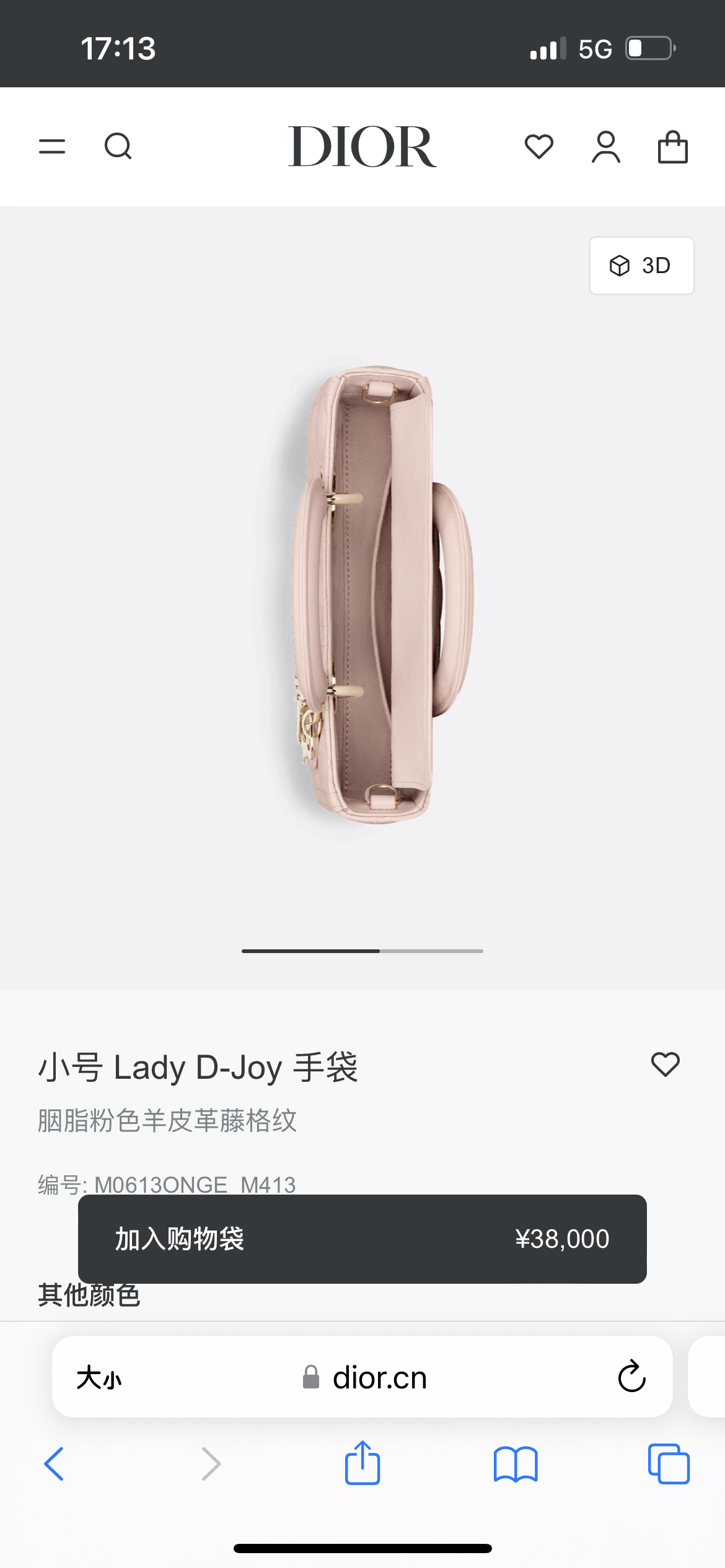The height and width of the screenshot is (1568, 725).
Task: Open Safari bookmarks
Action: coord(516,1464)
